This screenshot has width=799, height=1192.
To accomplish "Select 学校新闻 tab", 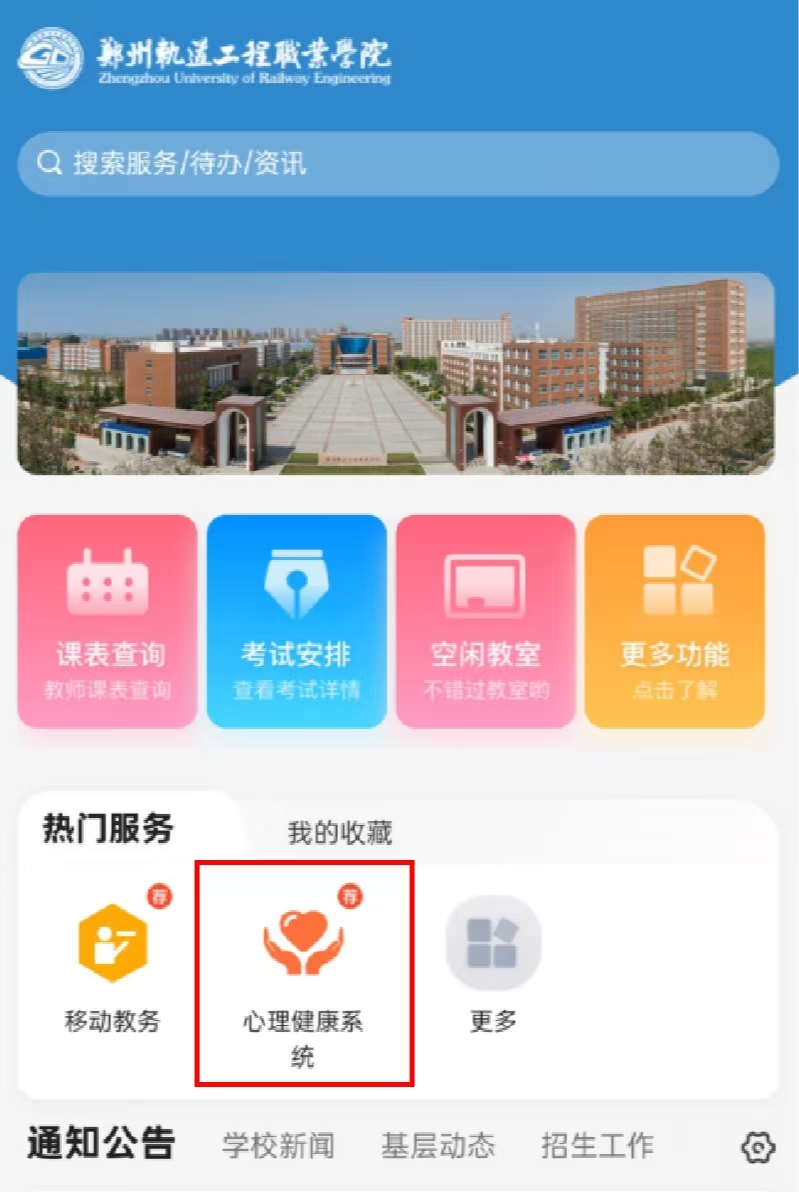I will coord(278,1145).
